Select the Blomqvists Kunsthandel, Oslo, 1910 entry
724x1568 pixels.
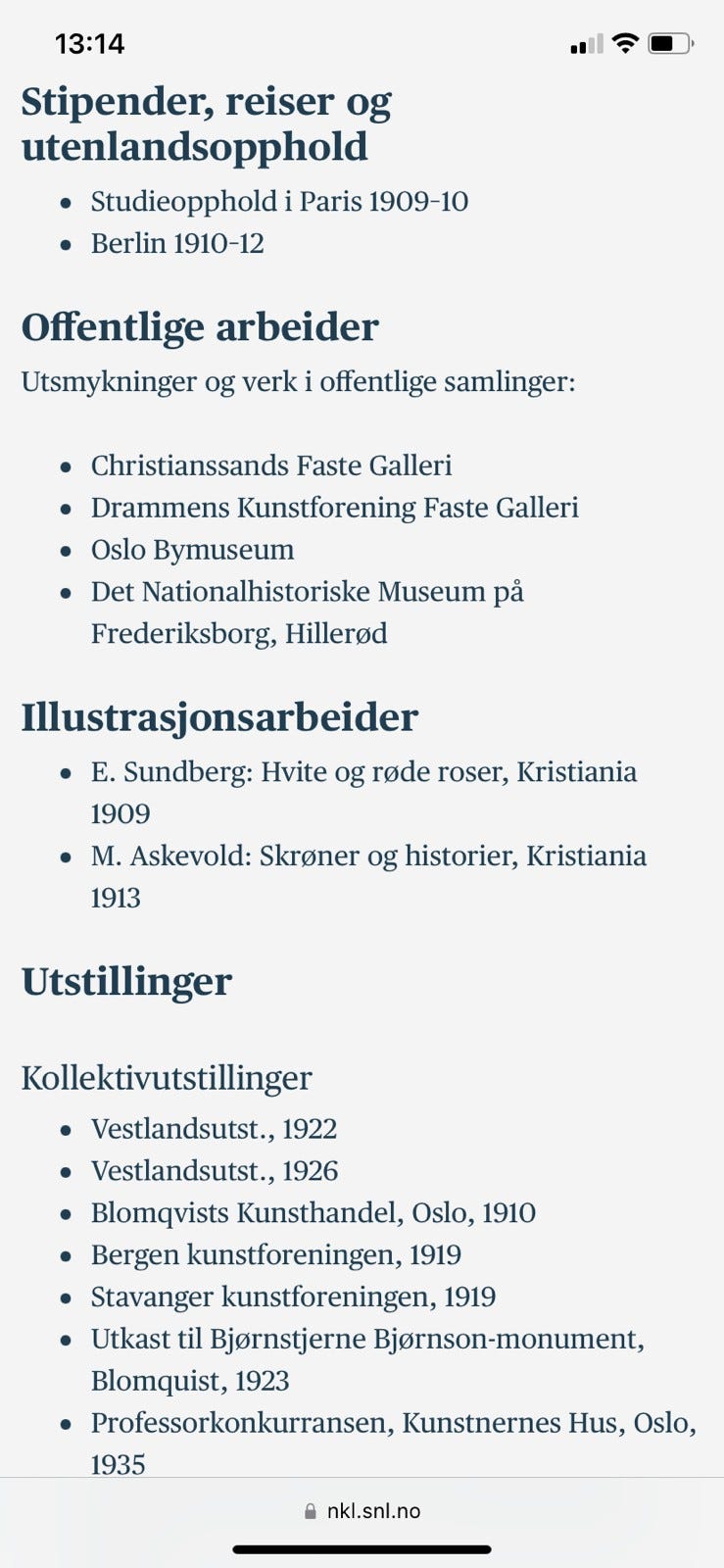coord(314,1213)
